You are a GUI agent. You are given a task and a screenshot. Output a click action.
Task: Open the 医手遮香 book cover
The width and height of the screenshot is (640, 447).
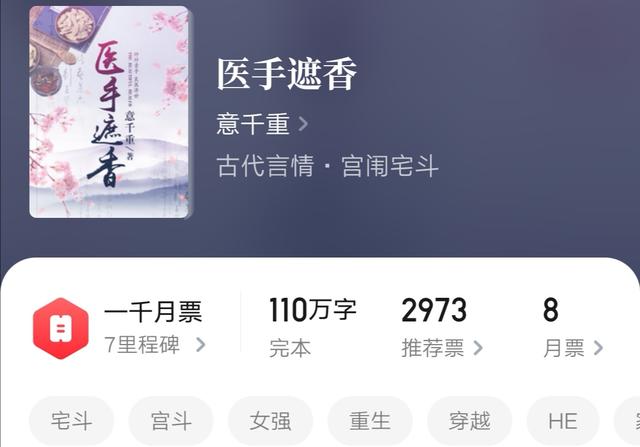click(110, 112)
